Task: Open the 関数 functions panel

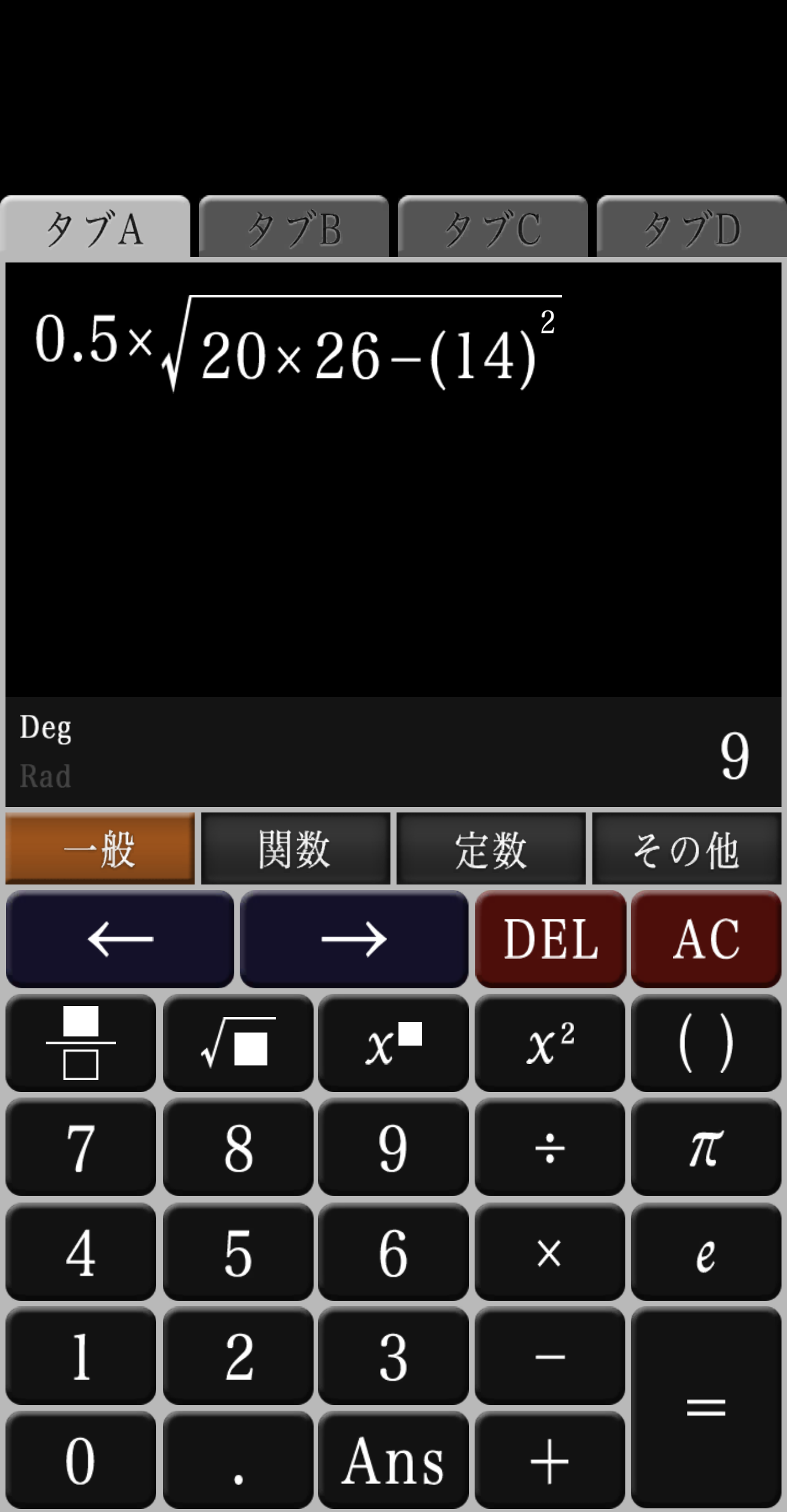Action: (295, 848)
